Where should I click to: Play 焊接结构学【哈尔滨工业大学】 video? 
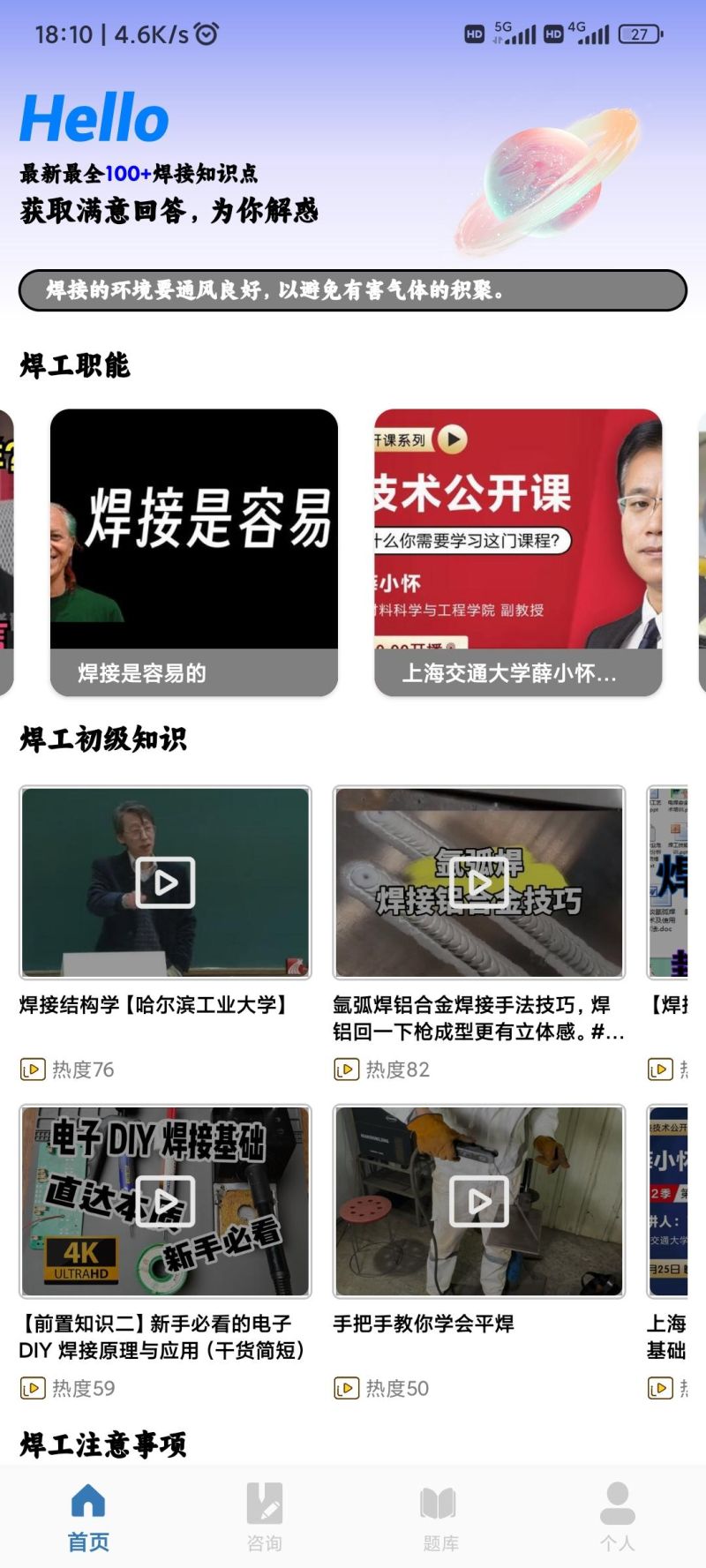[x=165, y=882]
